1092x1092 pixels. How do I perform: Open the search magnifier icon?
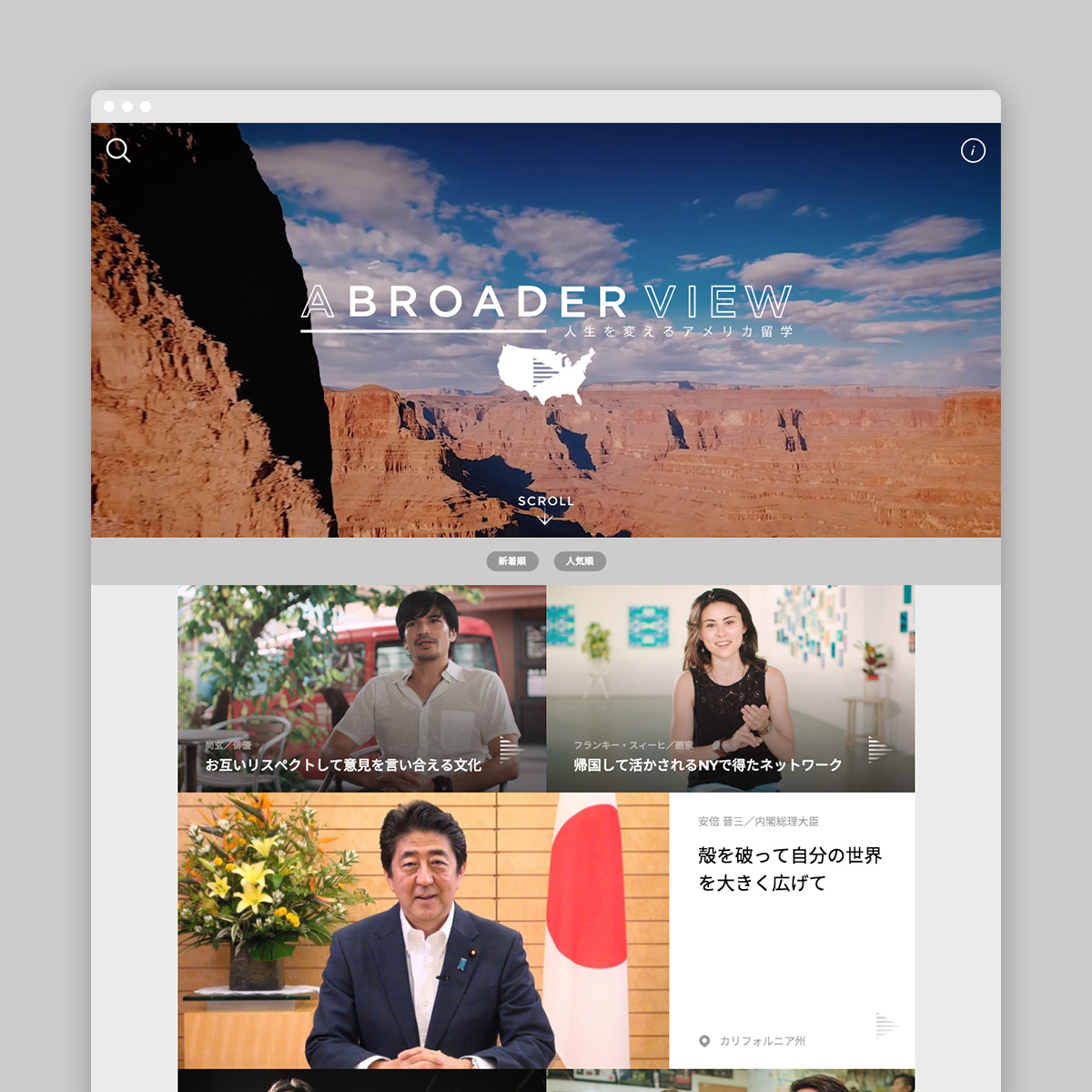pos(118,150)
